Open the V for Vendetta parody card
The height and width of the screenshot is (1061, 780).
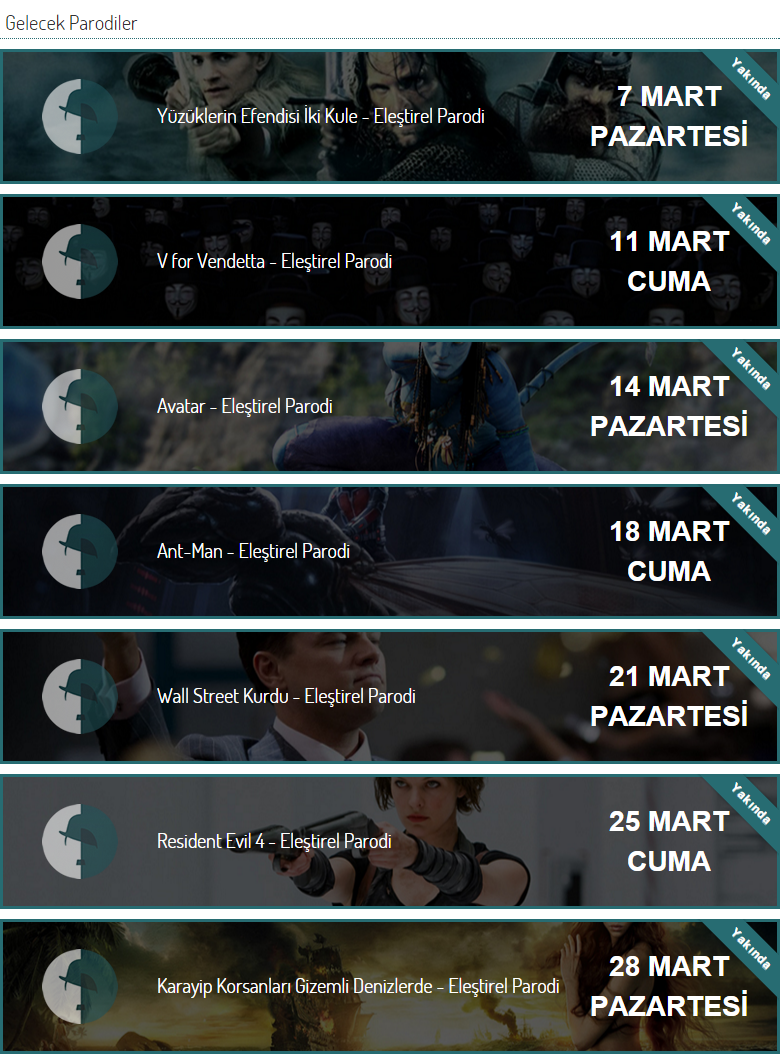[x=274, y=262]
